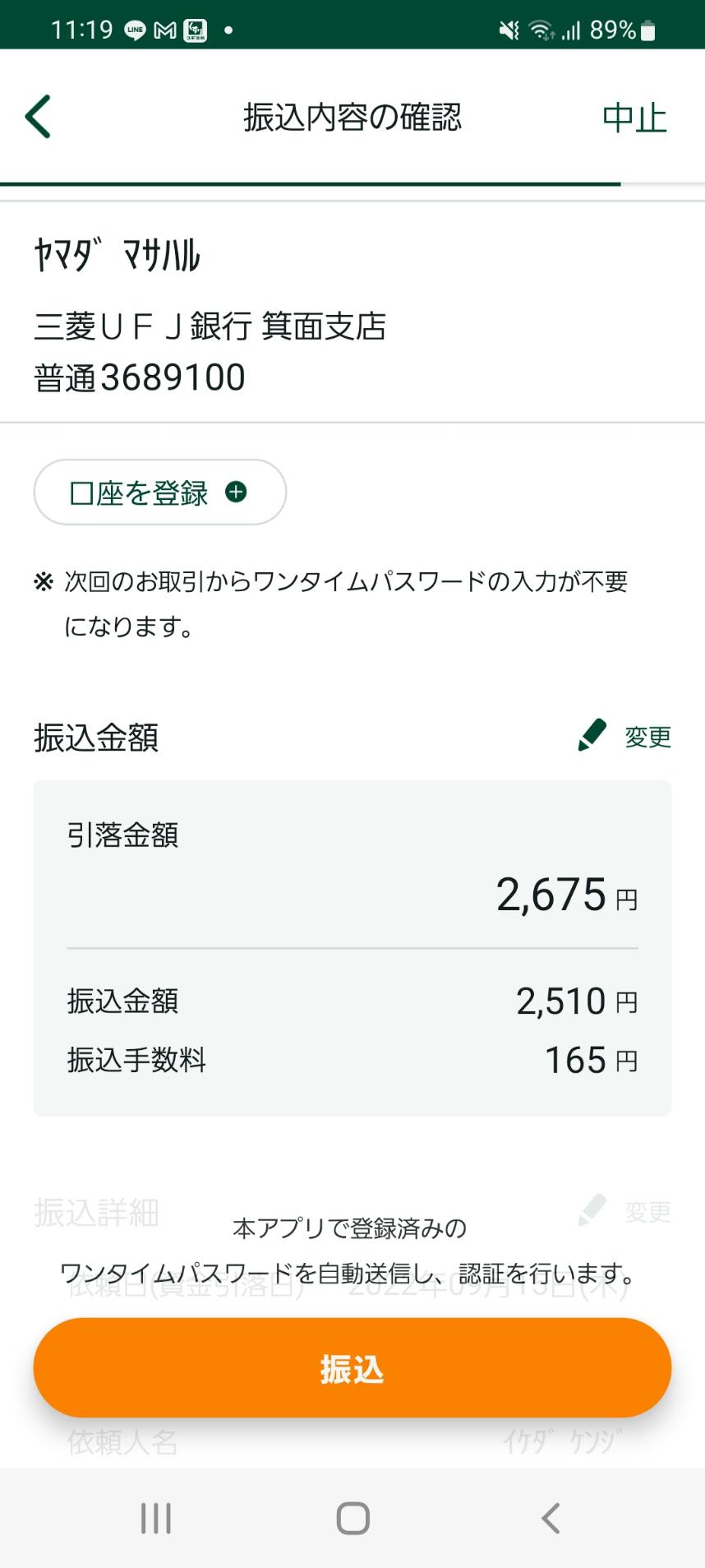The width and height of the screenshot is (705, 1568).
Task: Register the account with 口座を登録
Action: (x=159, y=492)
